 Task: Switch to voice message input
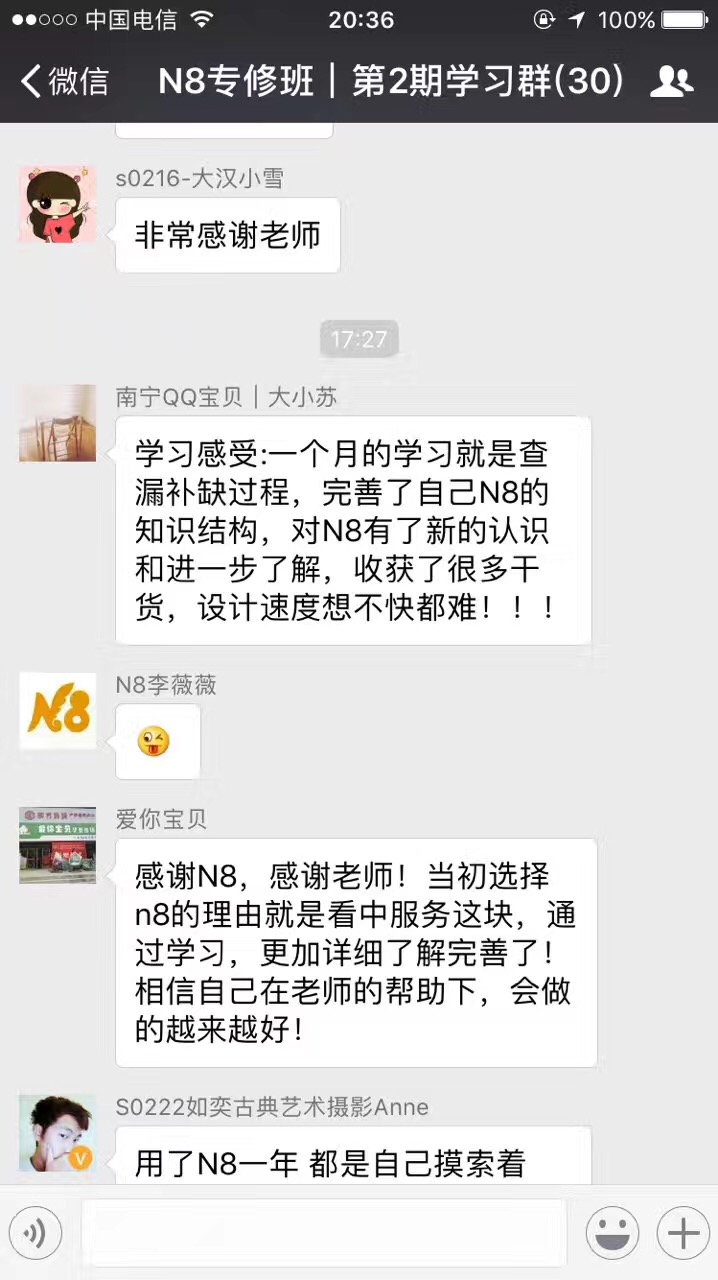36,1233
